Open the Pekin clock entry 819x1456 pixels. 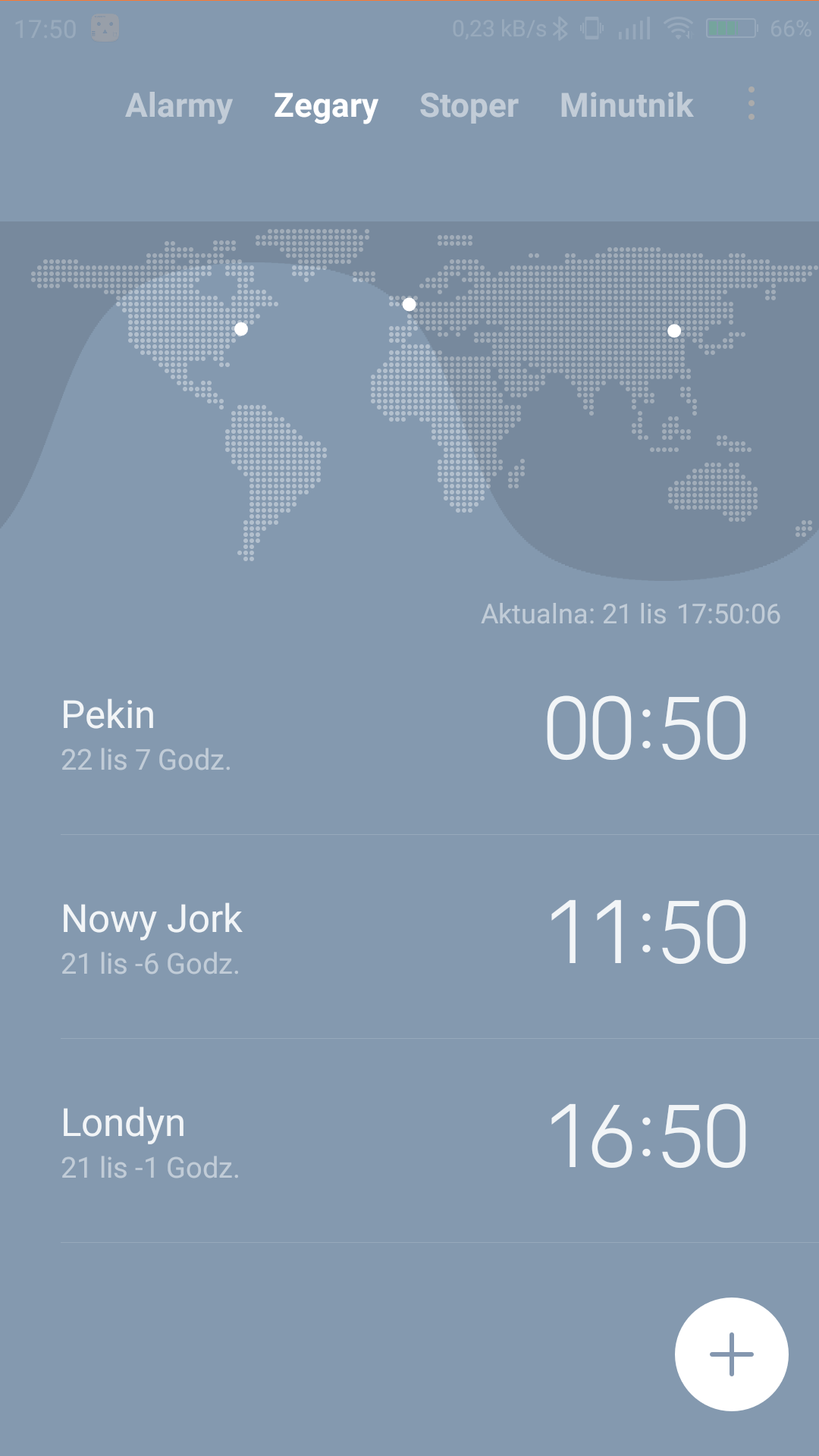(409, 733)
